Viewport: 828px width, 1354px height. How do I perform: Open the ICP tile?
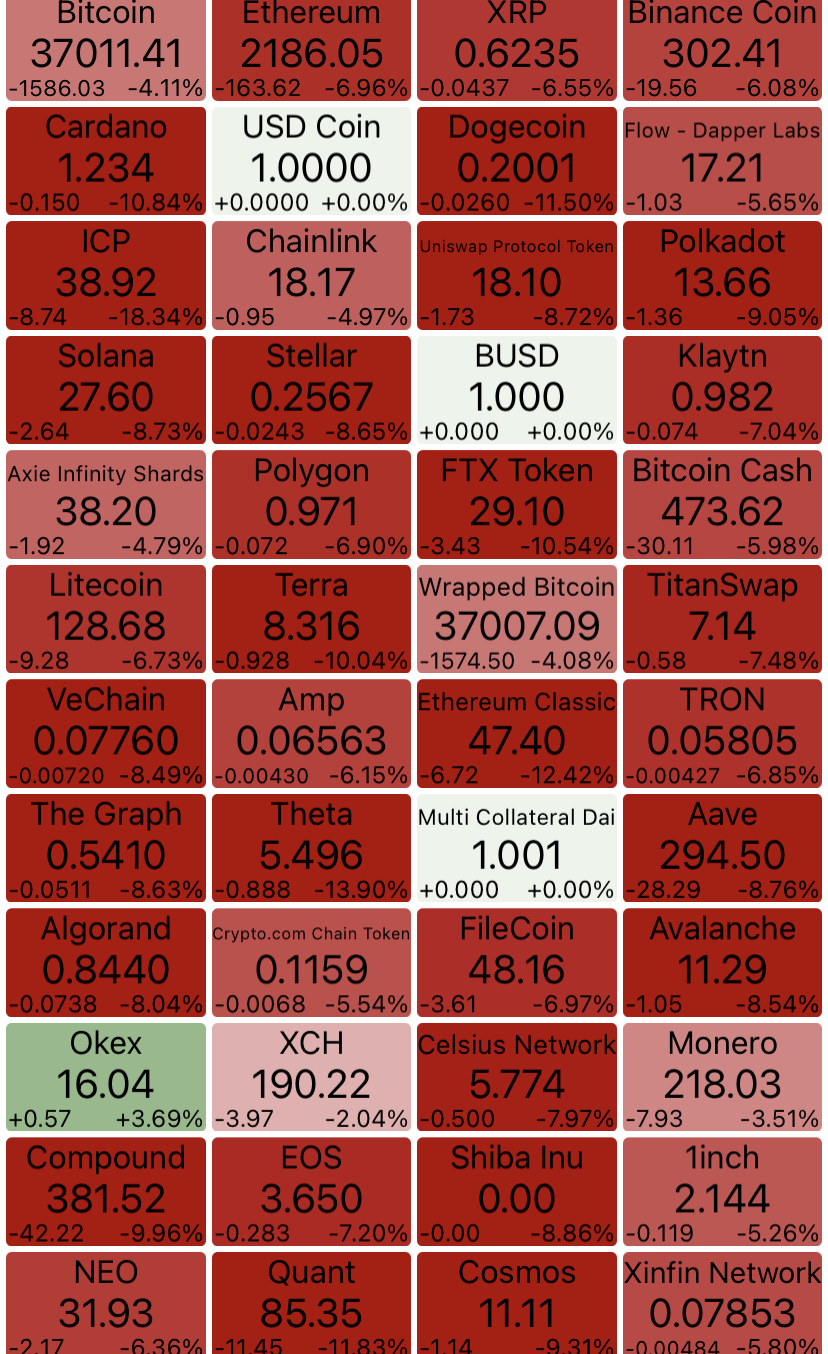(x=106, y=276)
